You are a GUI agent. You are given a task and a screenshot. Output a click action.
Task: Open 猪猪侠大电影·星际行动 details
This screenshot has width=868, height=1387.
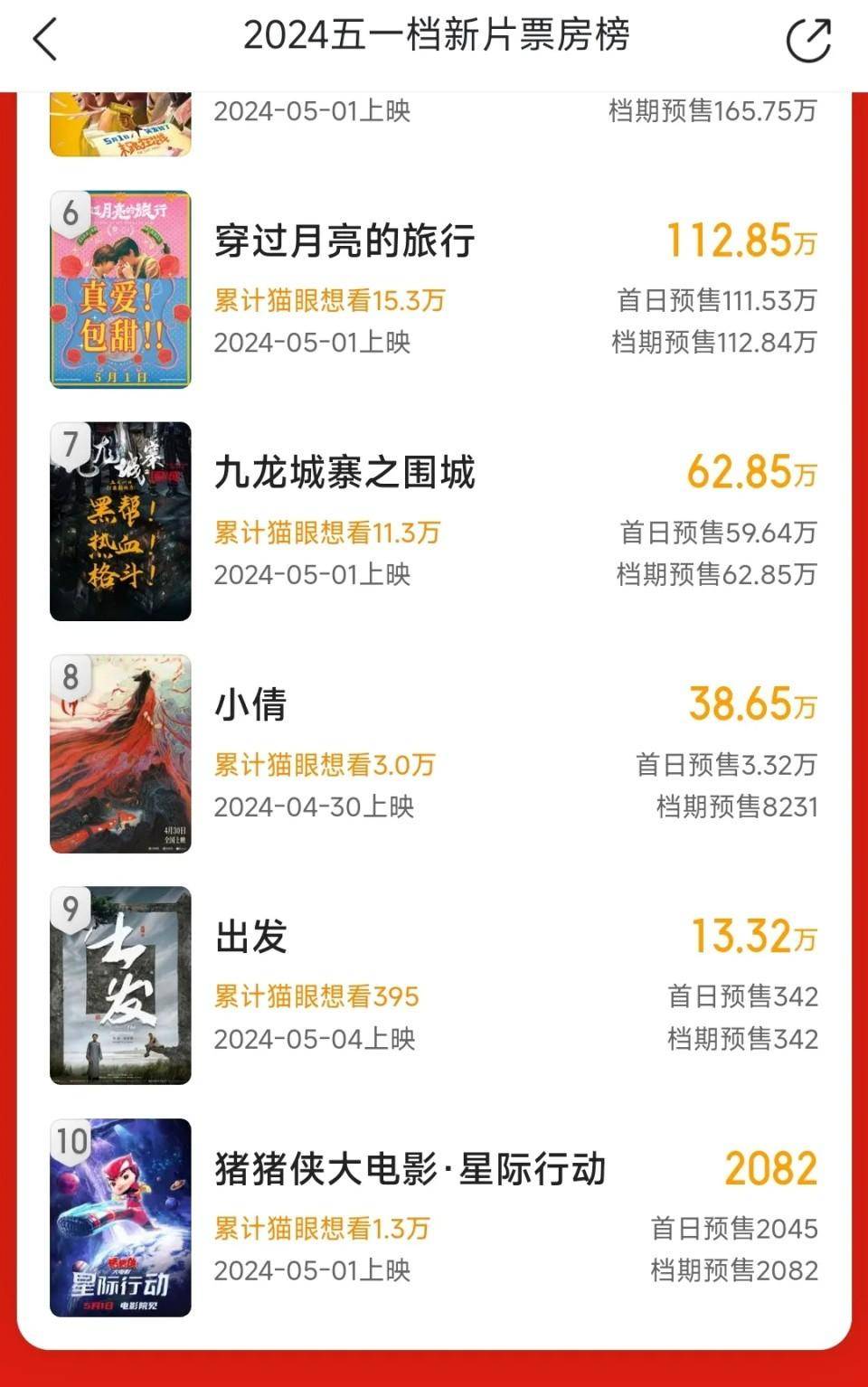click(x=410, y=1169)
